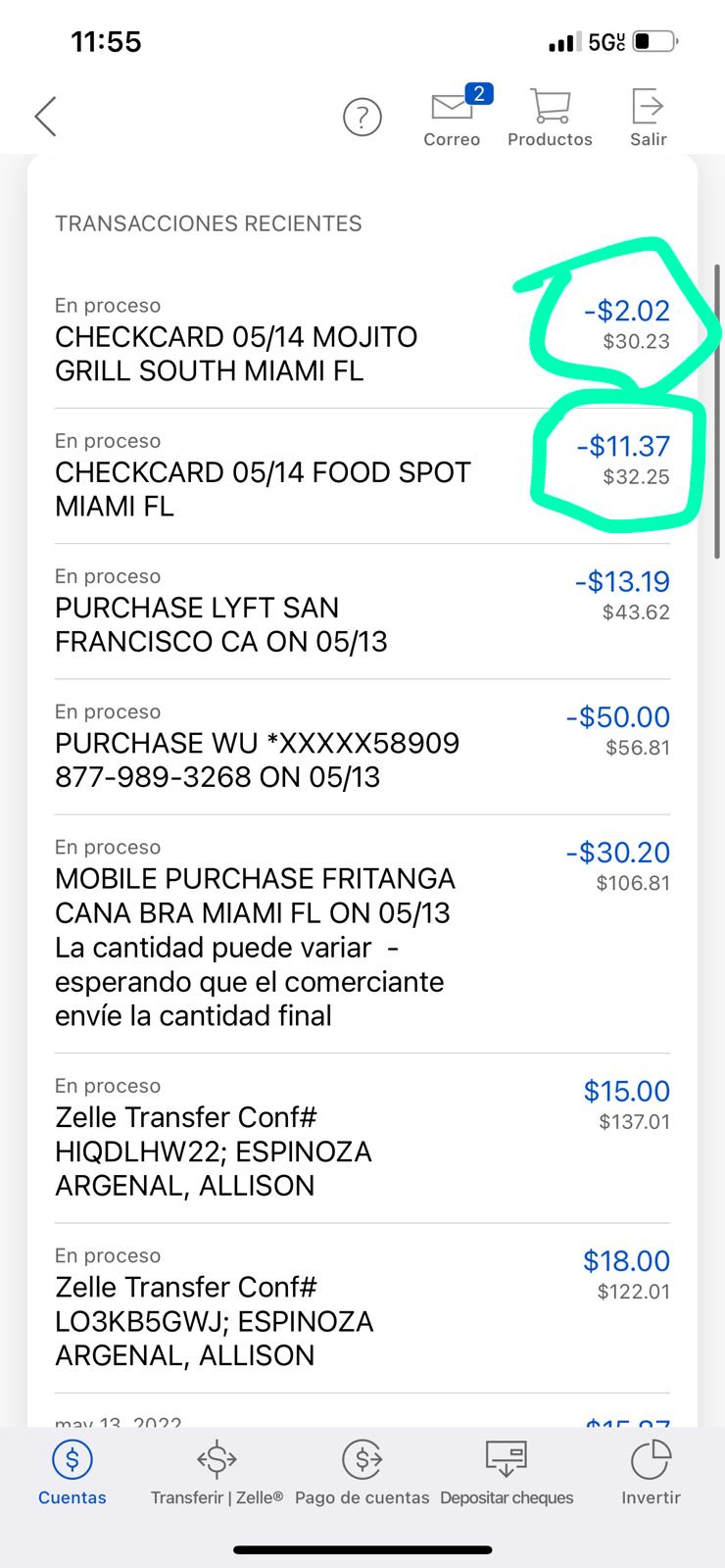Open the Correo mailbox

coord(452,118)
